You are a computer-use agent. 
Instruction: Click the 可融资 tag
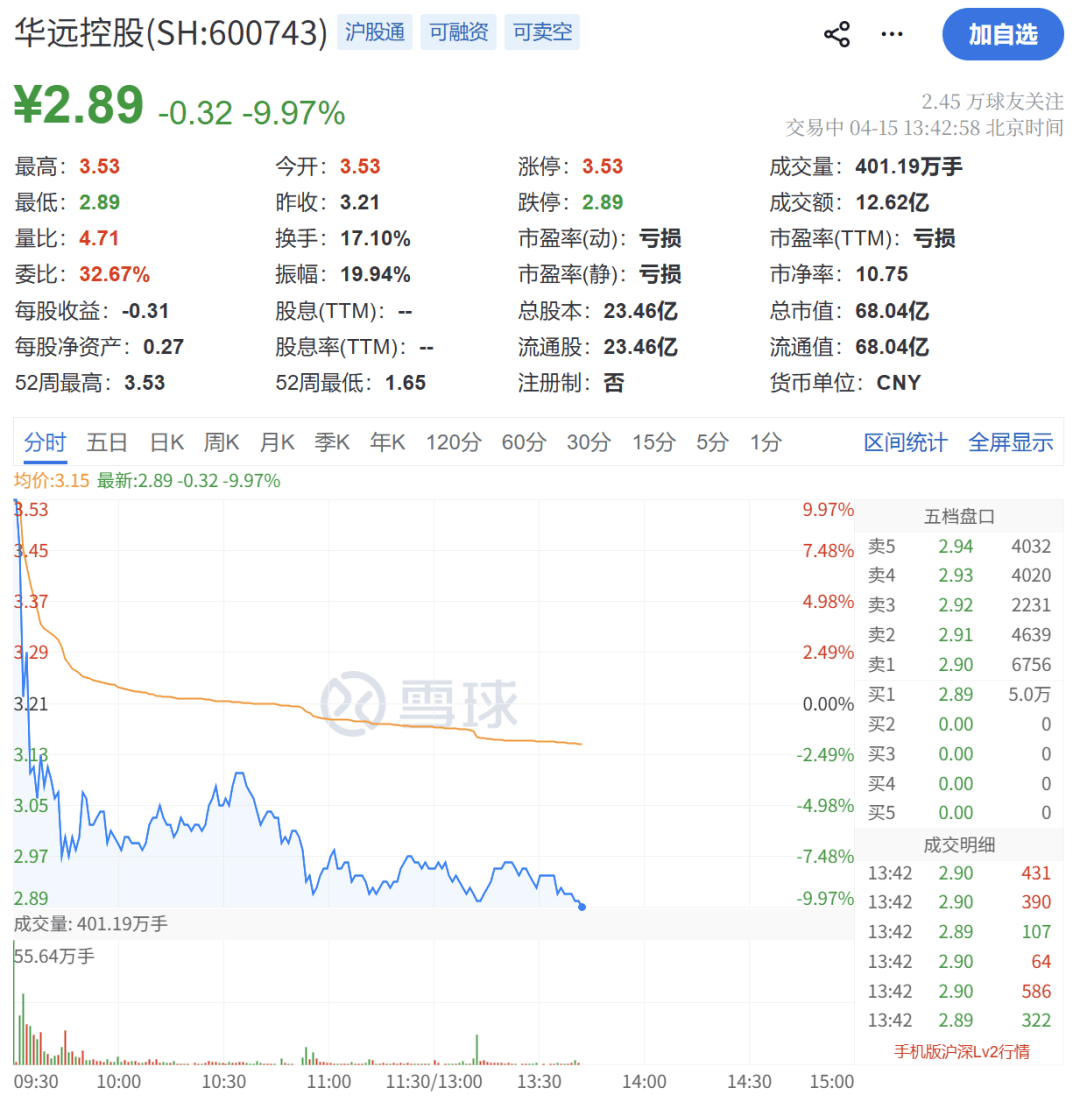[x=458, y=31]
